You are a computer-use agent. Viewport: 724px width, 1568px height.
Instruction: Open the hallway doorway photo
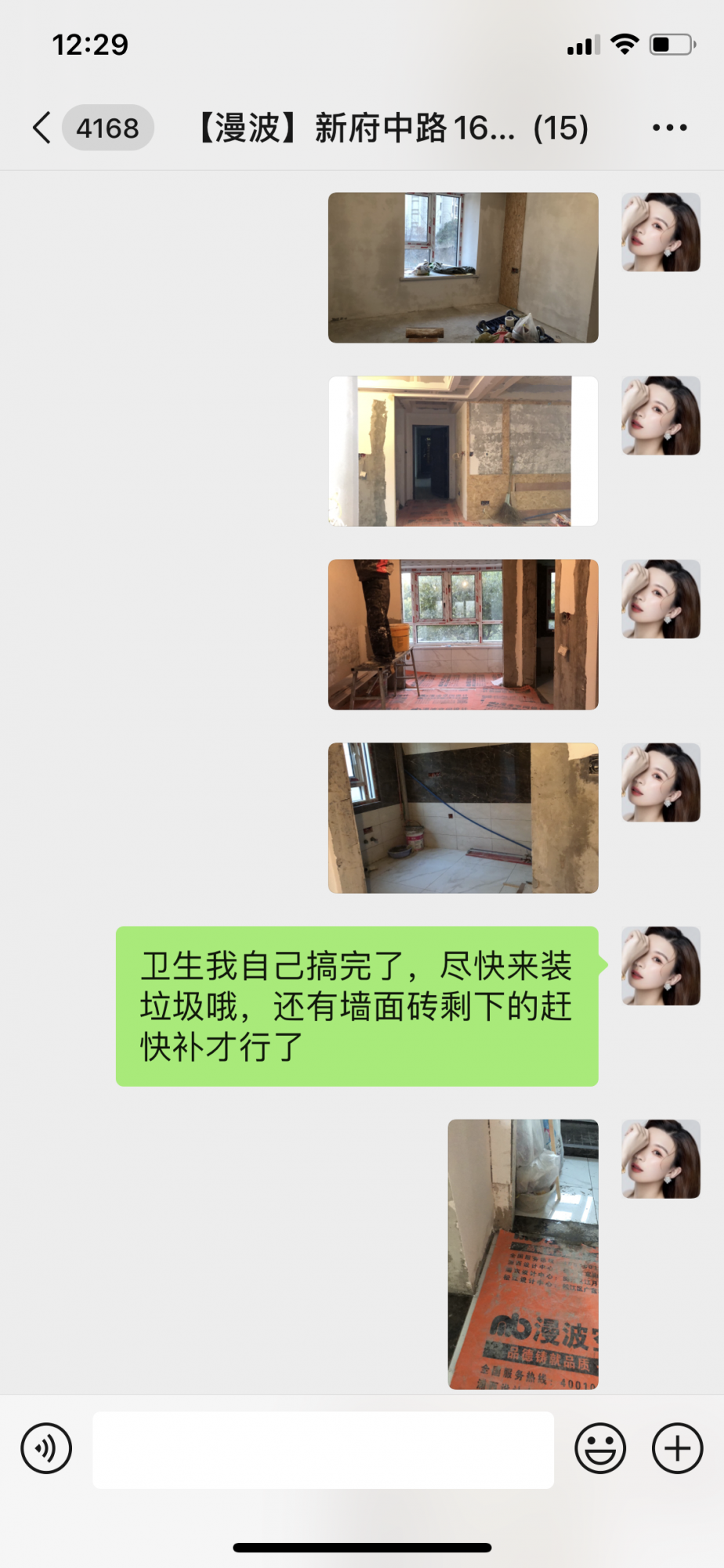[463, 451]
